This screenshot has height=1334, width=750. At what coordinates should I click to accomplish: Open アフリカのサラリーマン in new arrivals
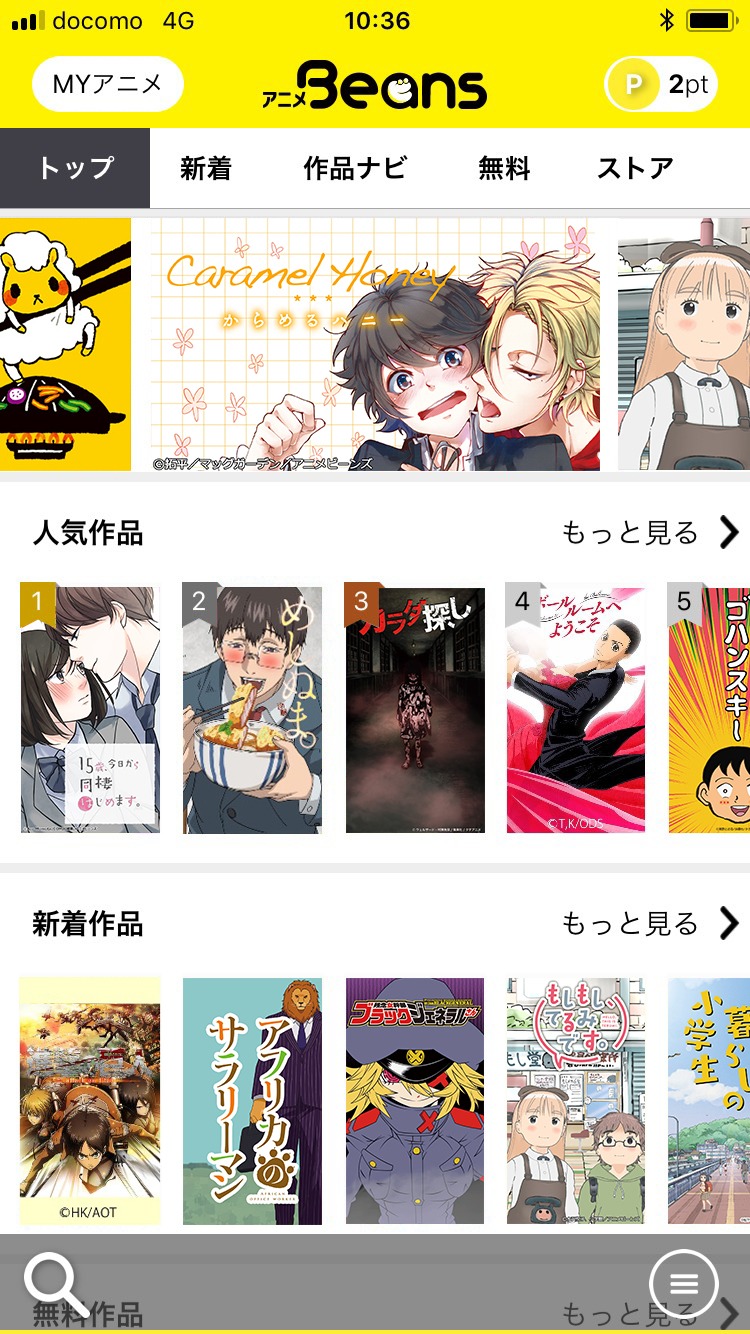point(252,1100)
